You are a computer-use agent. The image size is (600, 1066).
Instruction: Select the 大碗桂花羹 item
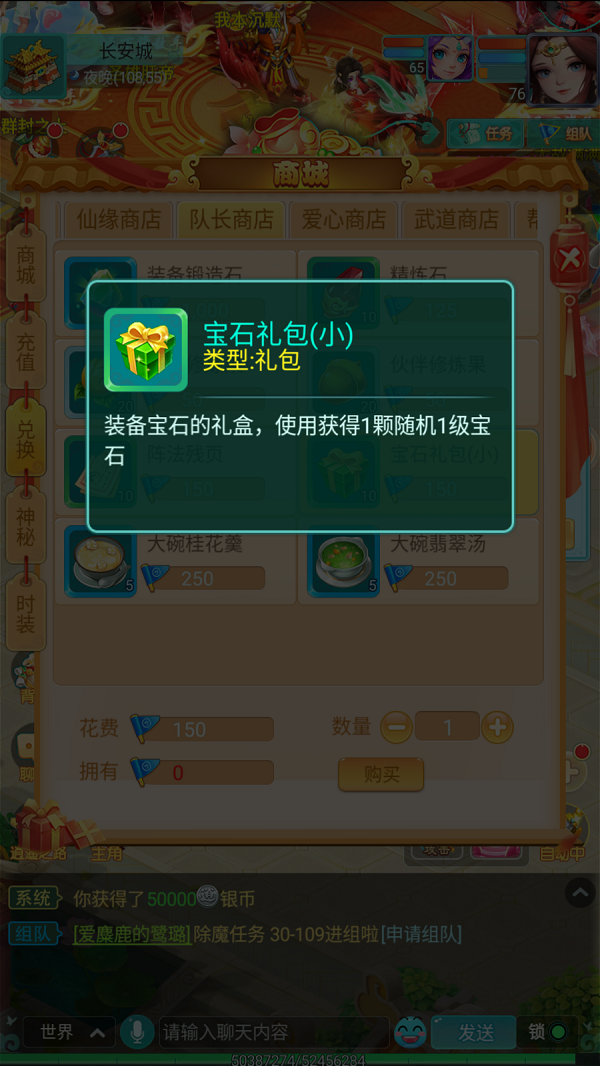click(x=175, y=561)
